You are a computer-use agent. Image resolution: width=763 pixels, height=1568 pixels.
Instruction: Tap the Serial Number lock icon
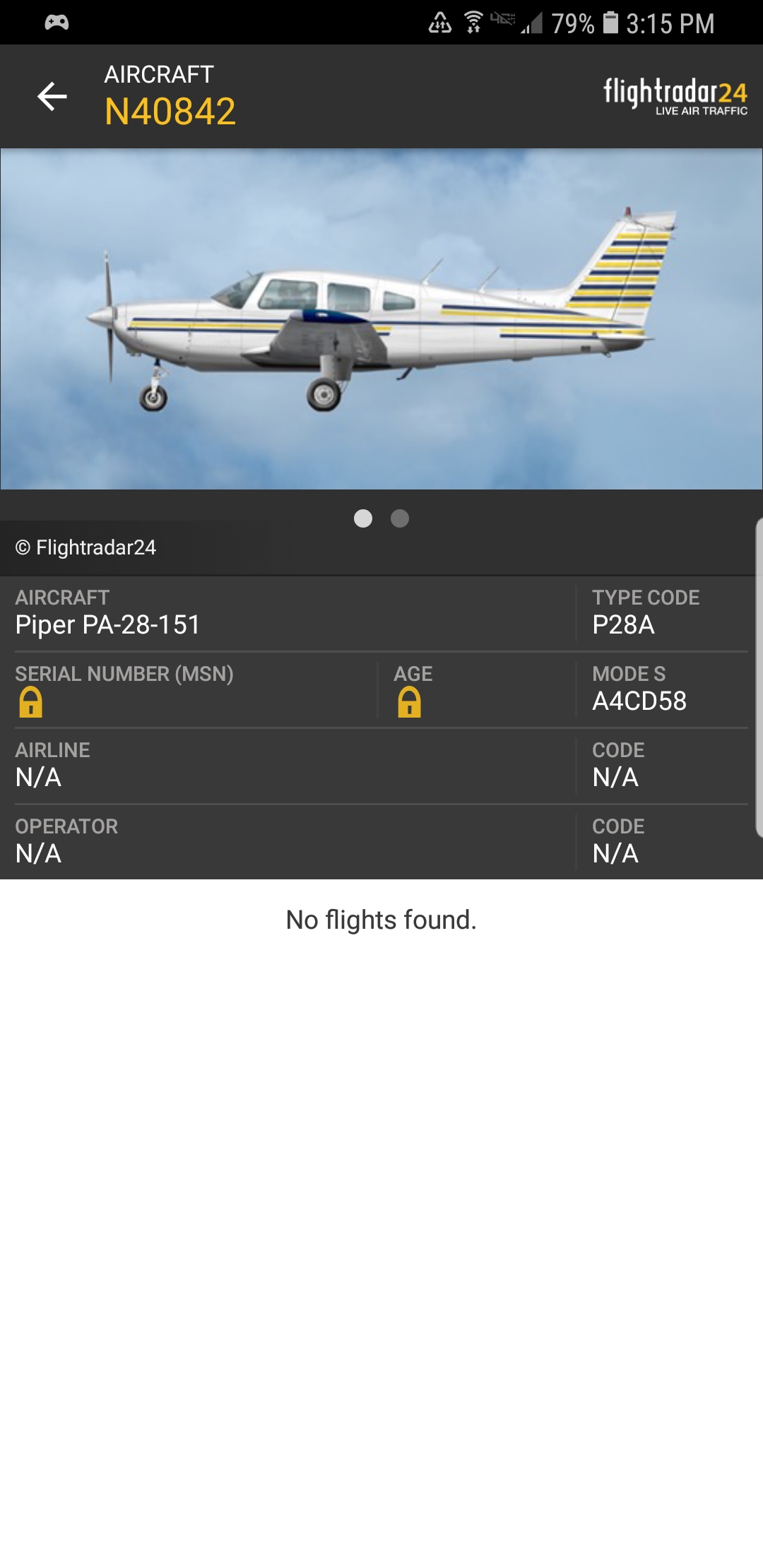(x=30, y=703)
